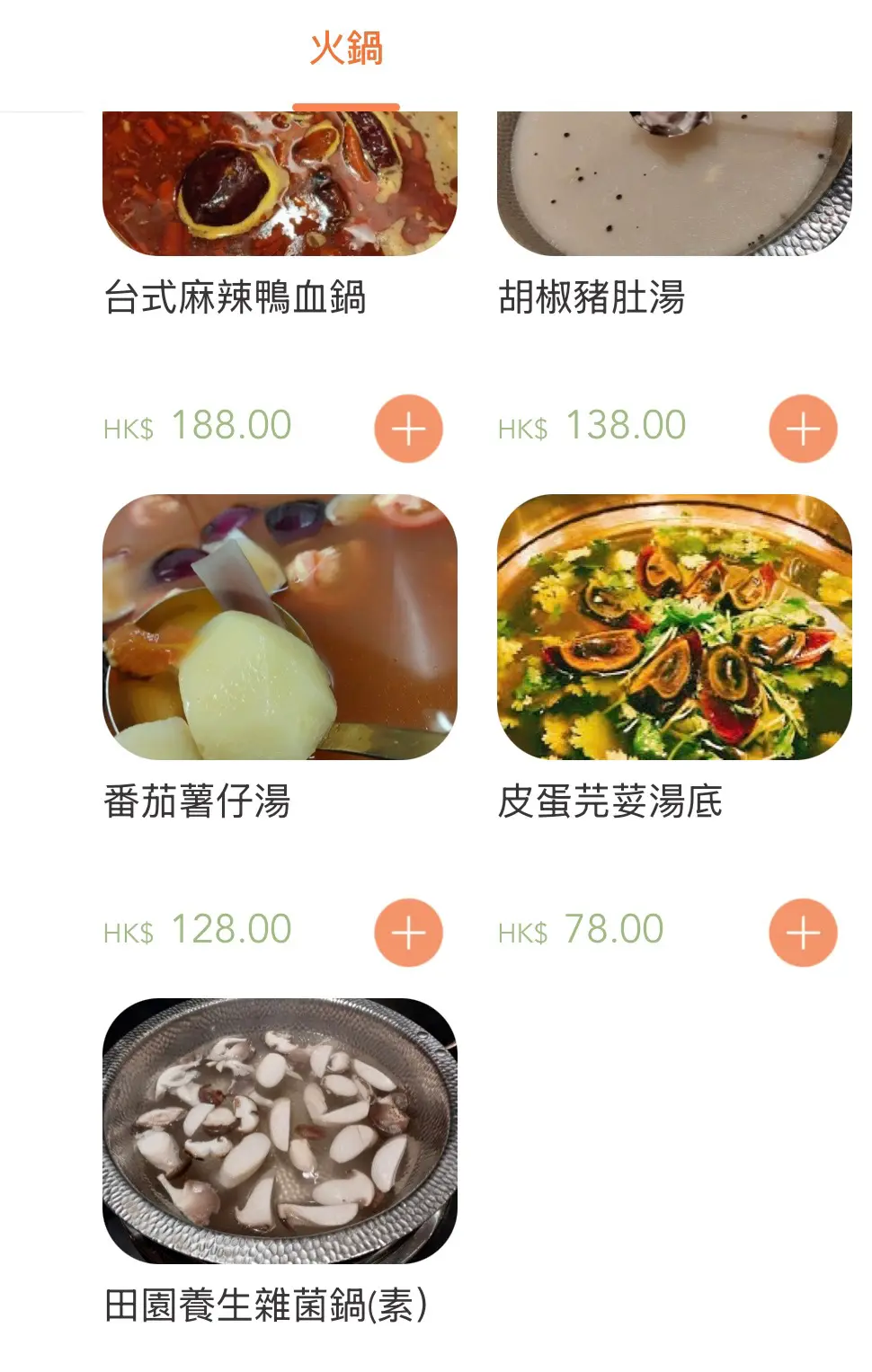Open the 胡椒豬肚湯 item photo
This screenshot has height=1372, width=872.
click(x=674, y=184)
